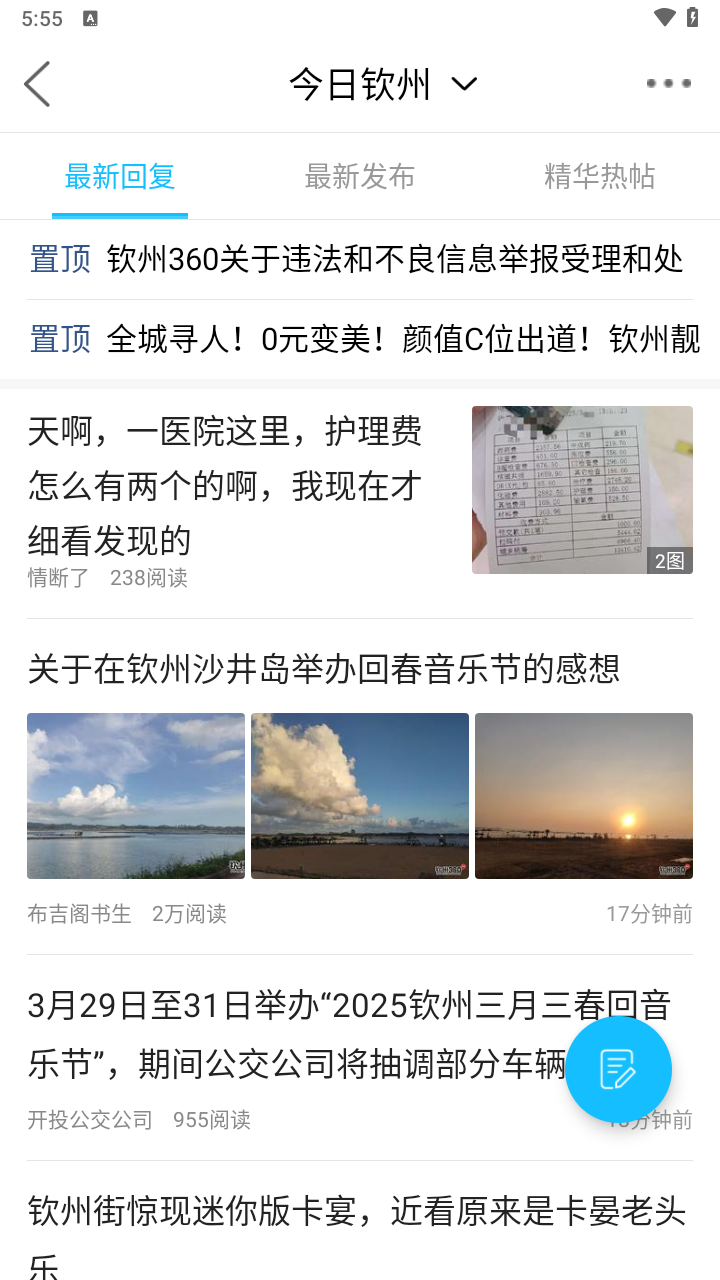Switch to the 最新回复 tab
This screenshot has height=1280, width=720.
120,177
